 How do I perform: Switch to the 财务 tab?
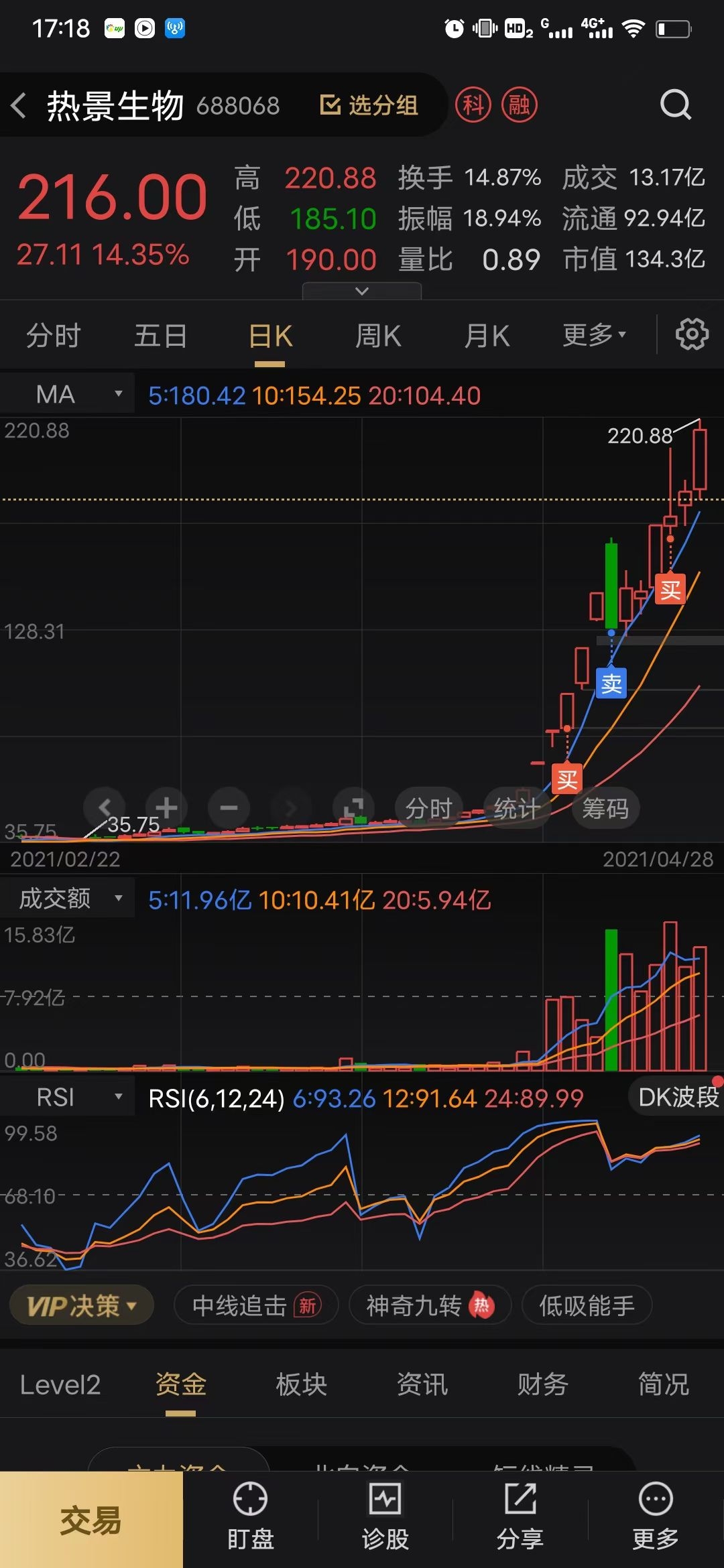click(x=543, y=1384)
